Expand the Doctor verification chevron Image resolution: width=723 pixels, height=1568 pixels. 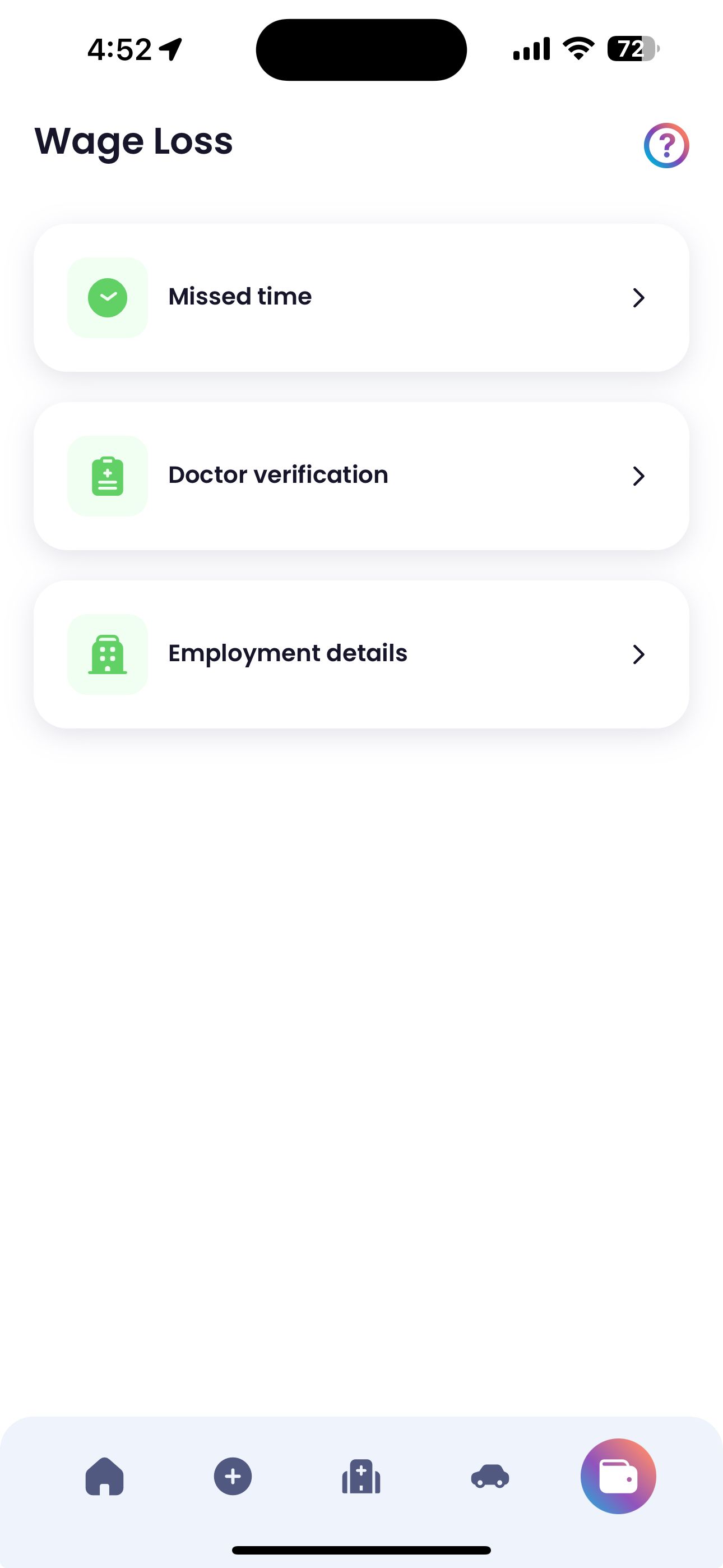pyautogui.click(x=638, y=476)
